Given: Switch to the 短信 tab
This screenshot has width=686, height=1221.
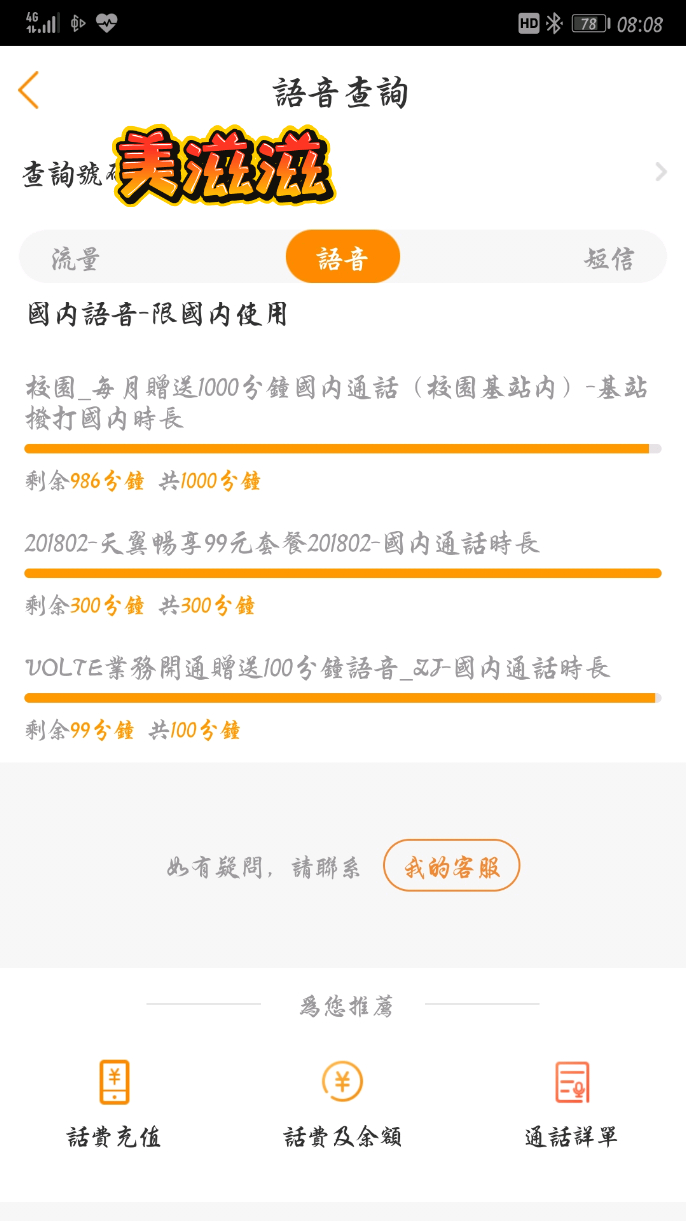Looking at the screenshot, I should click(x=609, y=258).
